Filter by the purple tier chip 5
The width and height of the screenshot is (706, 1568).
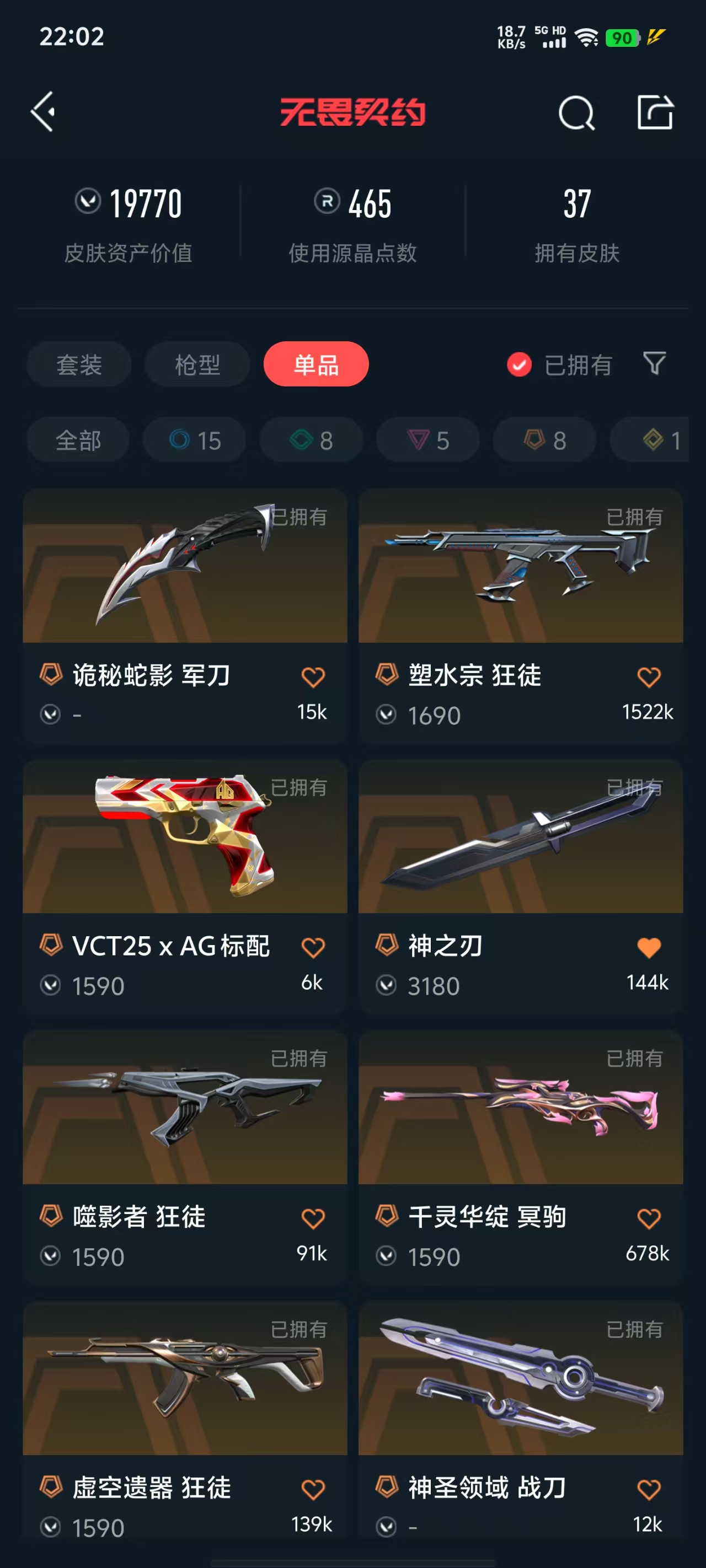[x=427, y=440]
